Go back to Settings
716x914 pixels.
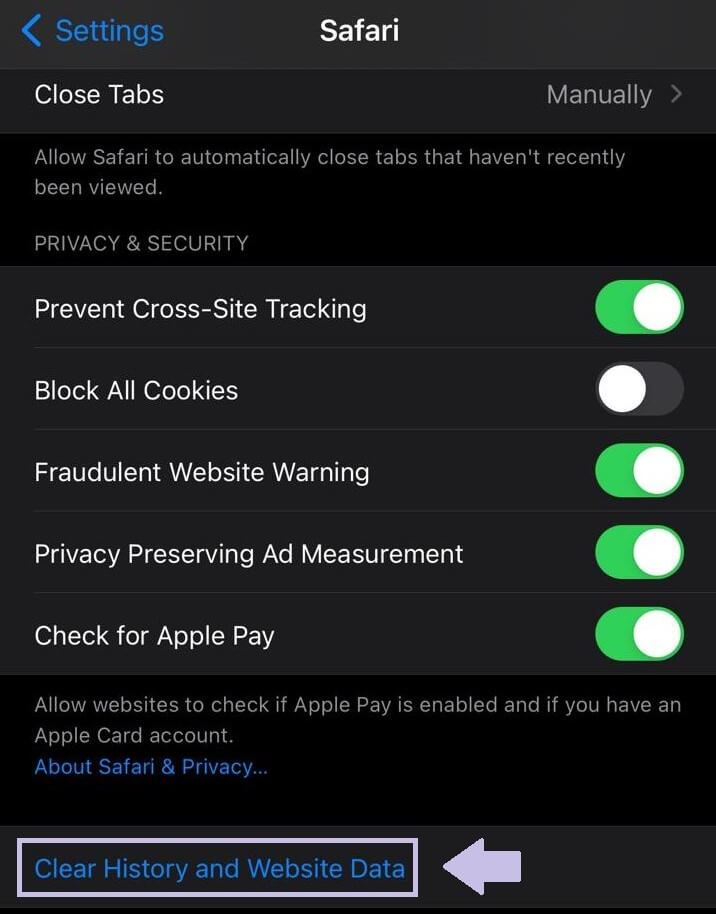92,31
